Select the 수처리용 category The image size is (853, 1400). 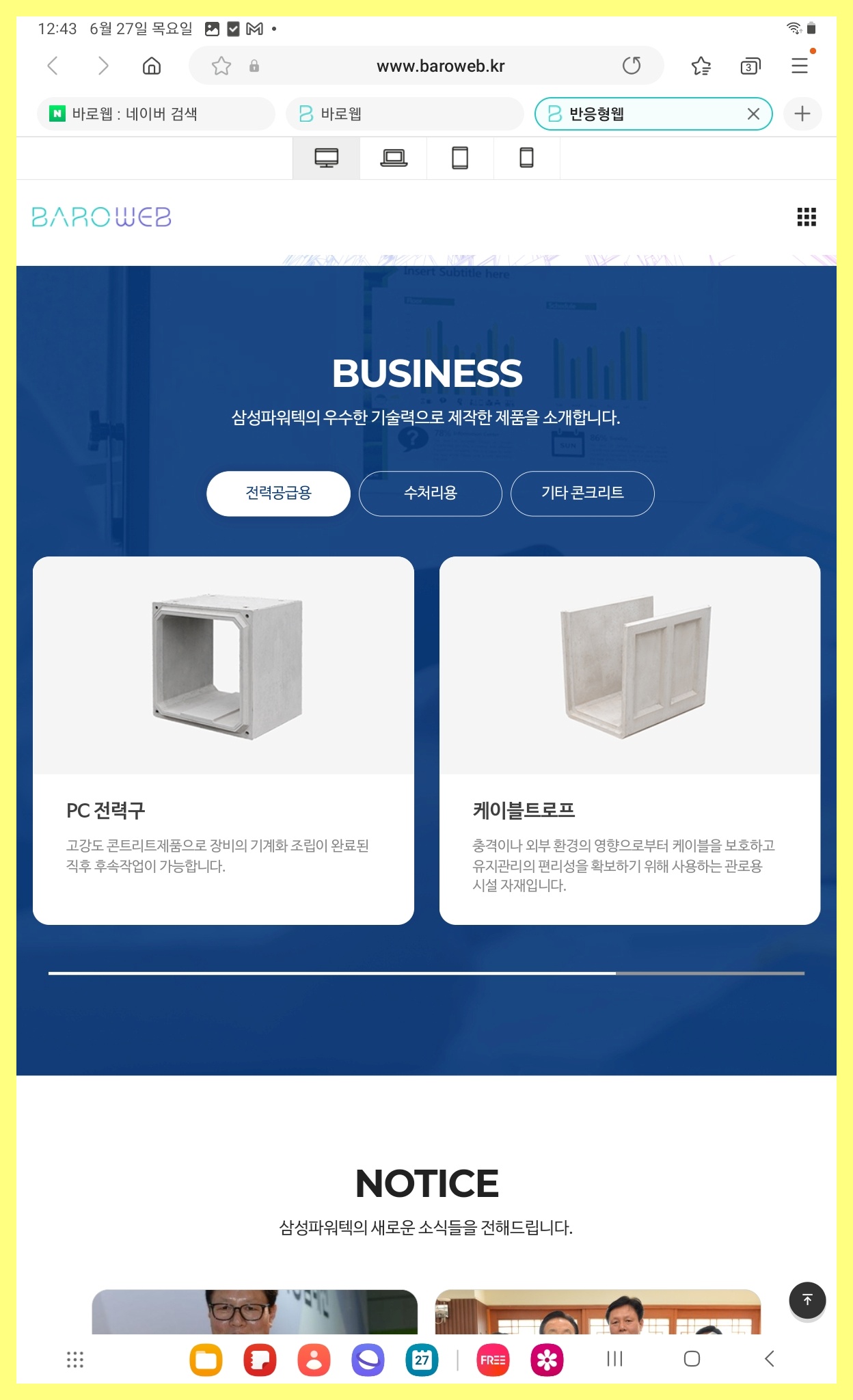click(431, 493)
